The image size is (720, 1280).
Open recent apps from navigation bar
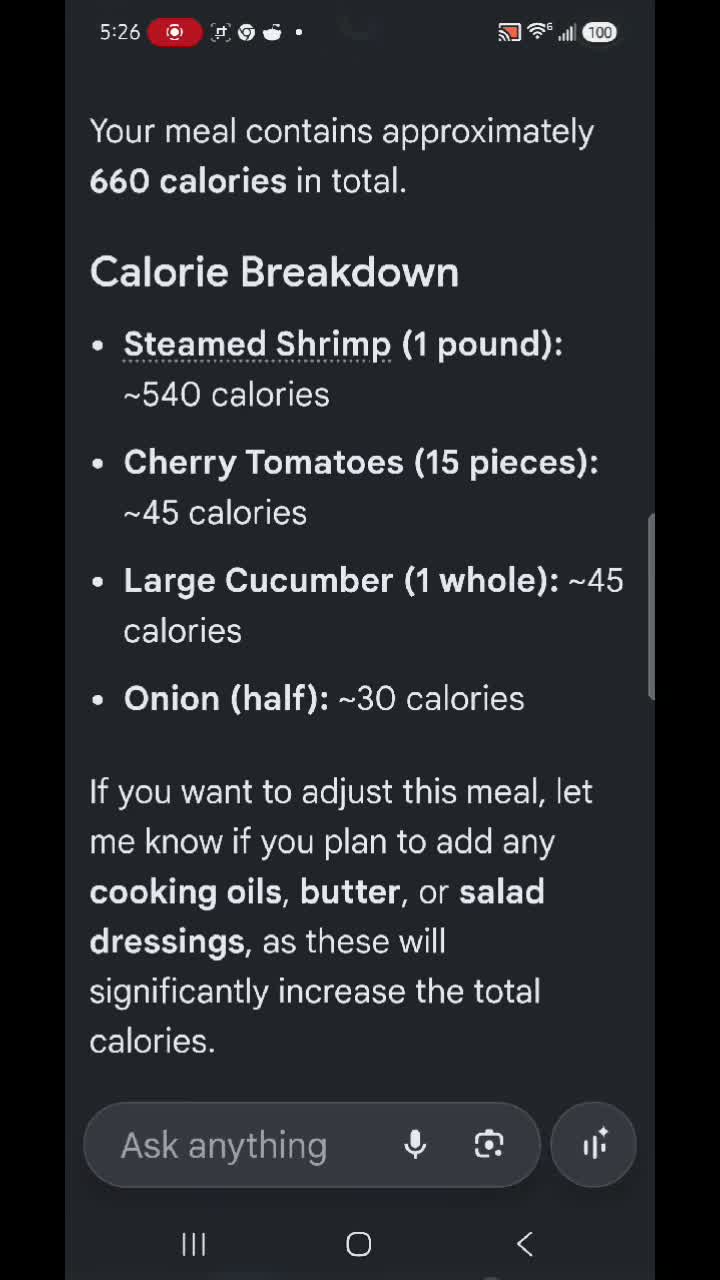click(x=194, y=1244)
